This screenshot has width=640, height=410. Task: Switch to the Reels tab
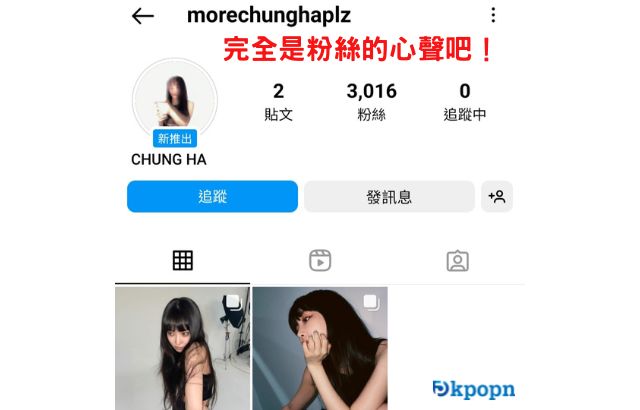(x=320, y=261)
